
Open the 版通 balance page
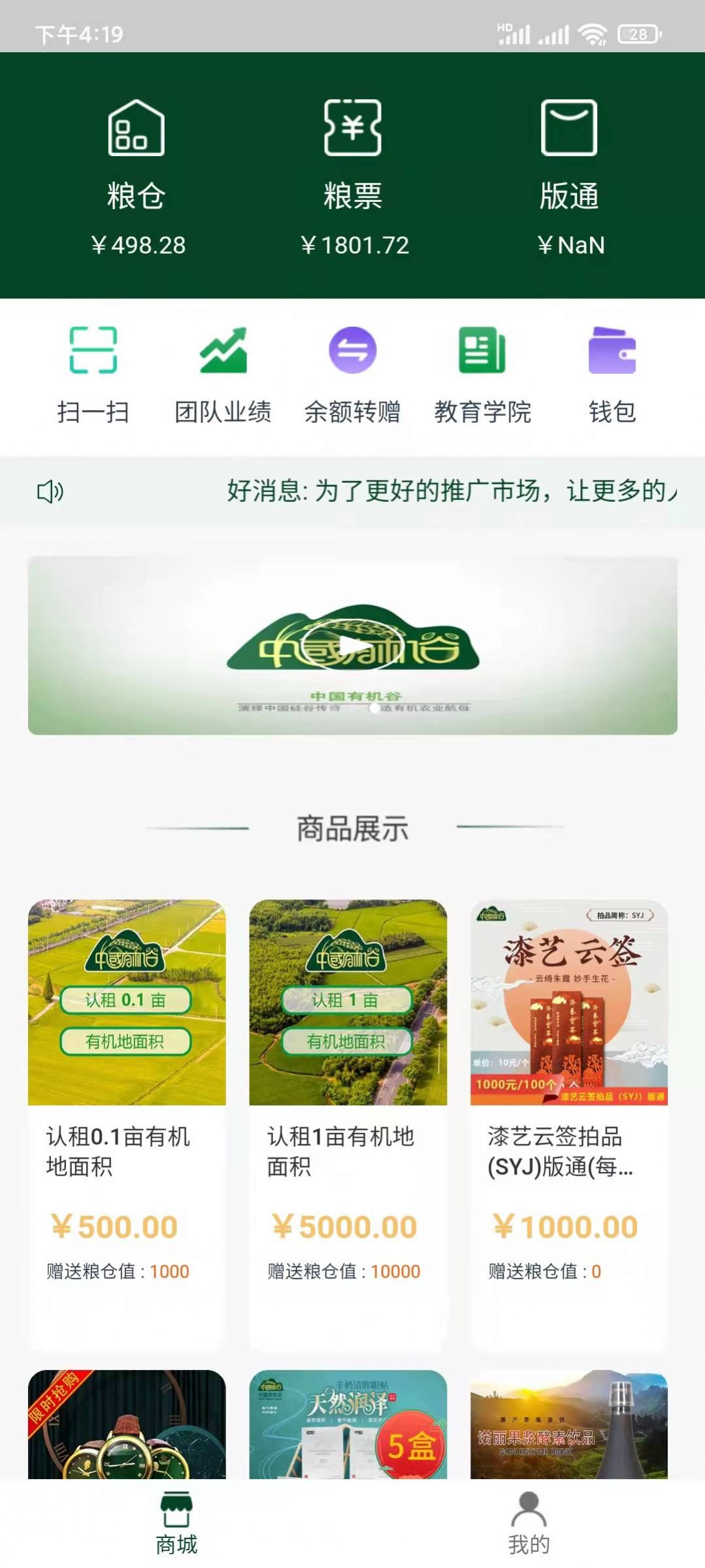coord(569,176)
